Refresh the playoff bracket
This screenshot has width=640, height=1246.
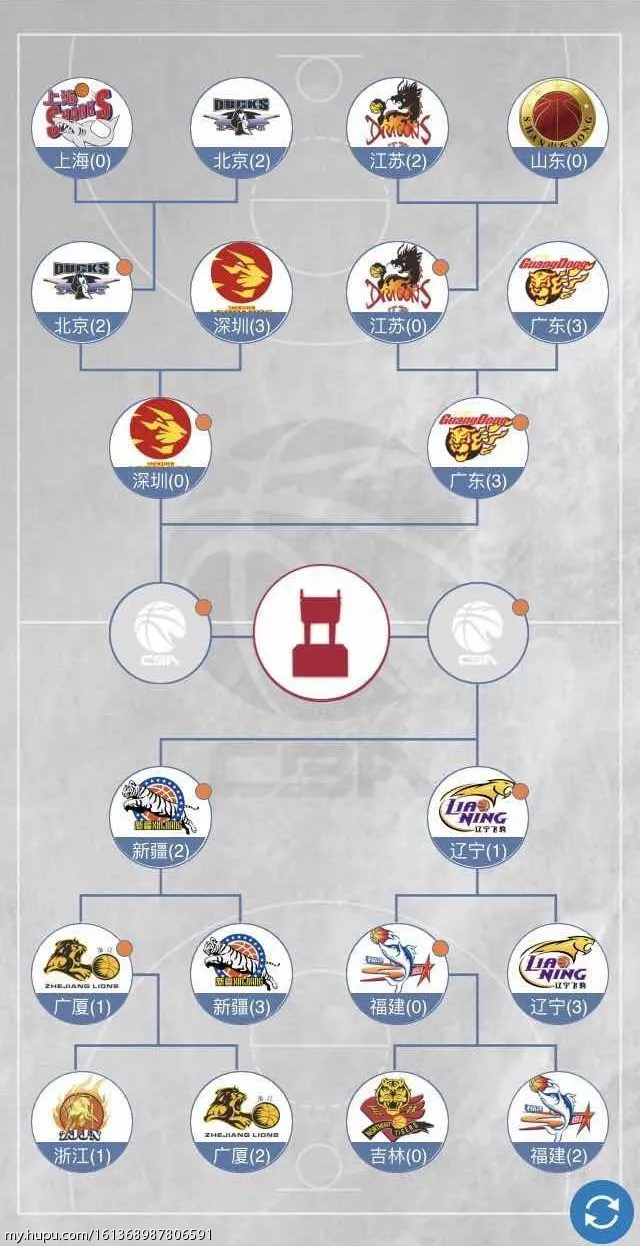602,1213
